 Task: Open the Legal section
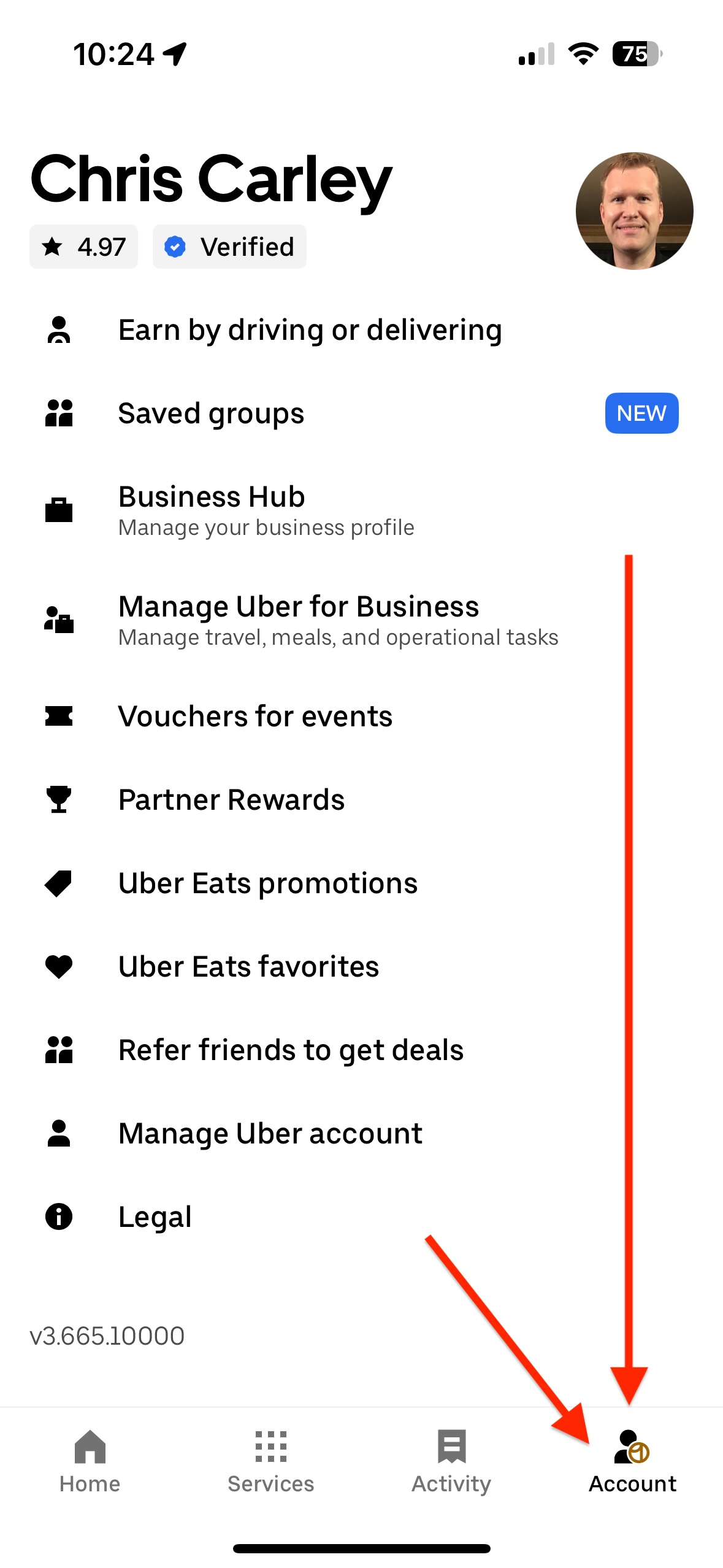(x=155, y=1217)
